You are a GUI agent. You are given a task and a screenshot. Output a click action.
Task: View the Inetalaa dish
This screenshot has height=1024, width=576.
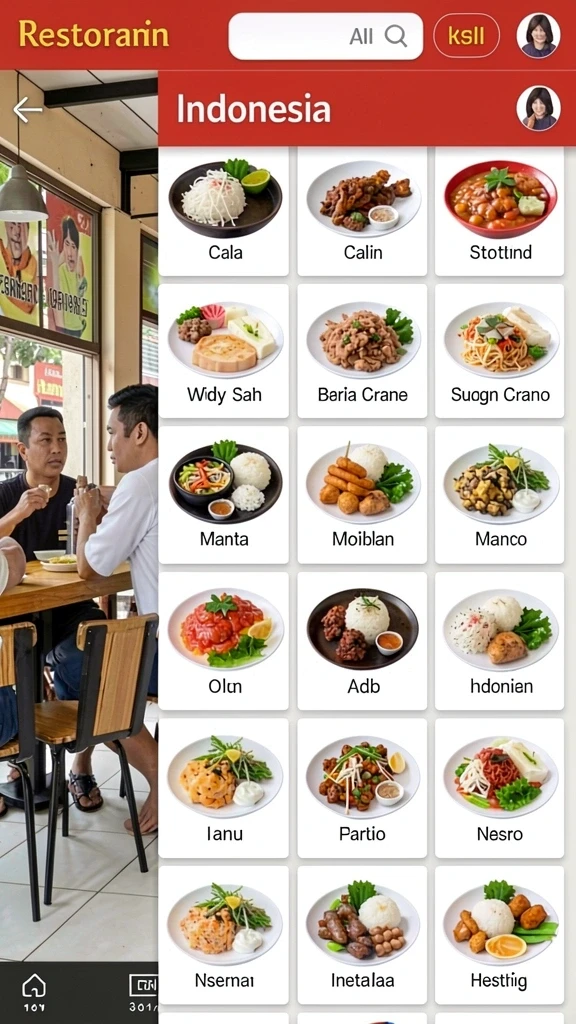(x=362, y=935)
